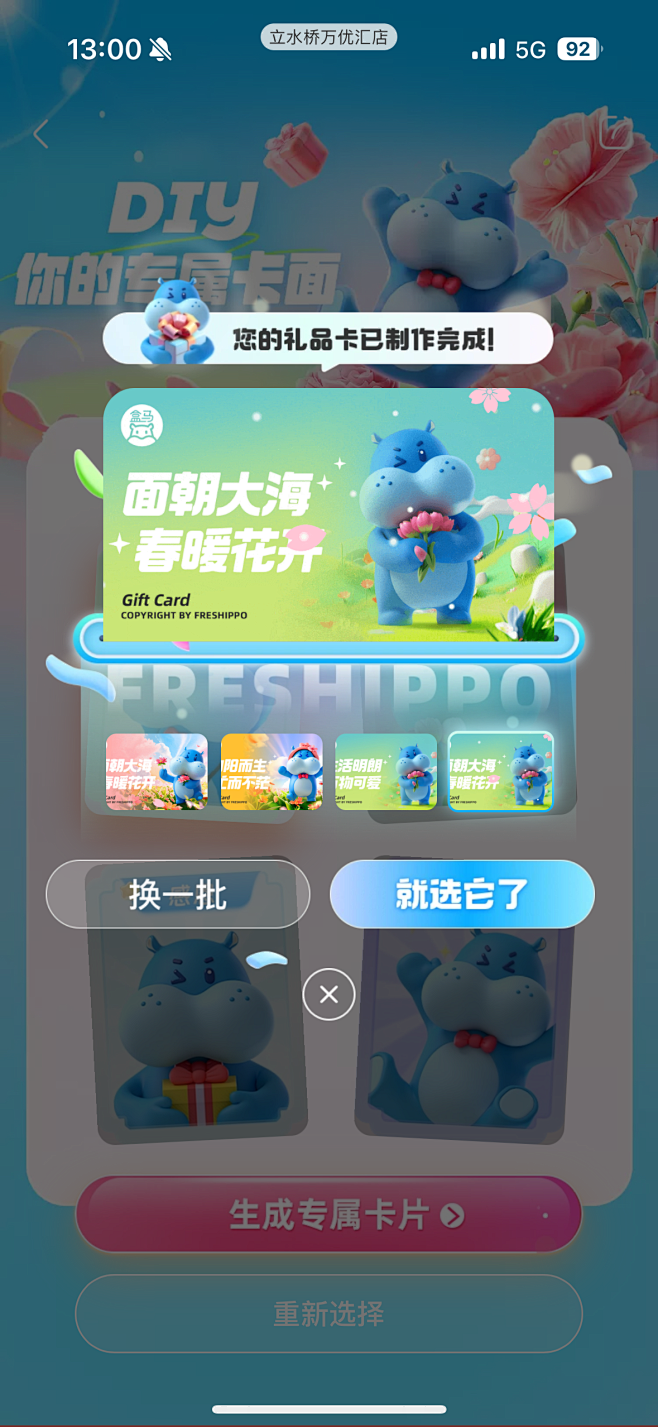Confirm with 就选它了 button
This screenshot has height=1427, width=658.
[x=462, y=894]
